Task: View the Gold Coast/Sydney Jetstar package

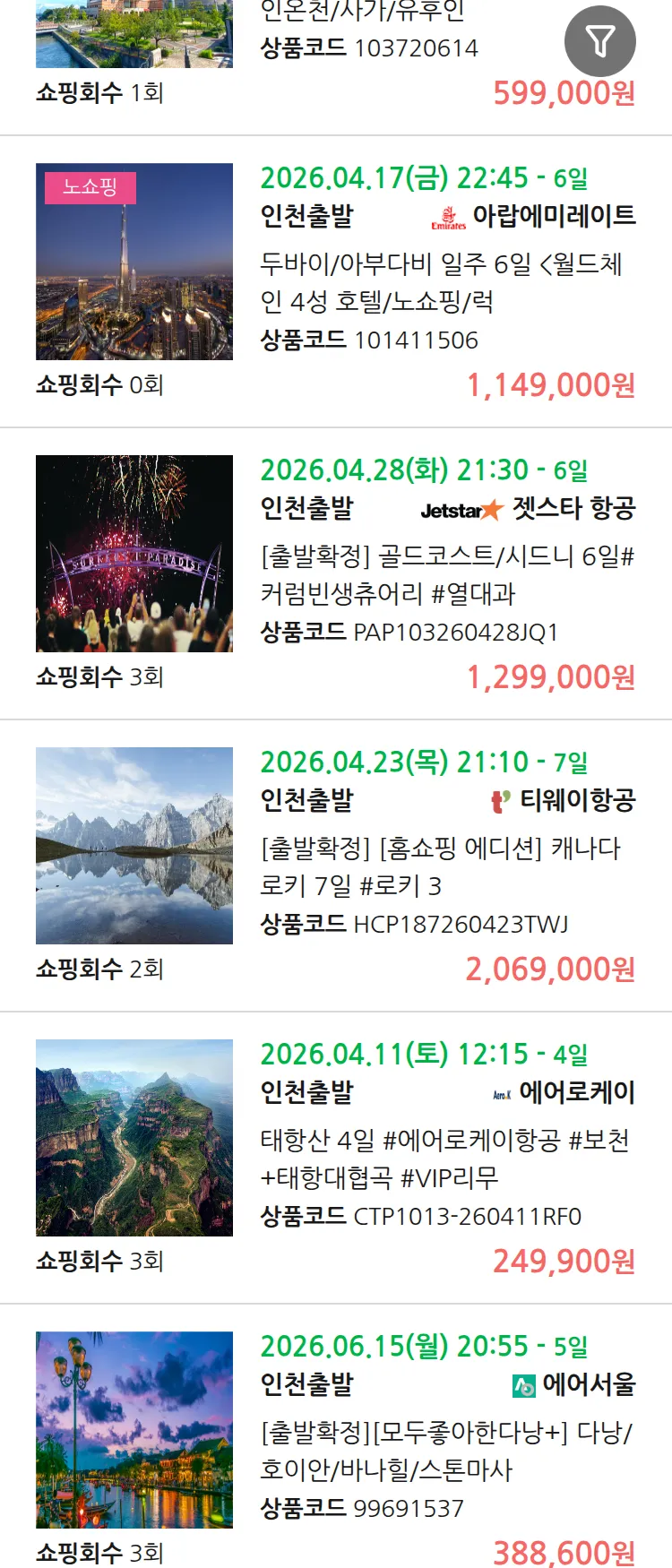Action: (446, 574)
